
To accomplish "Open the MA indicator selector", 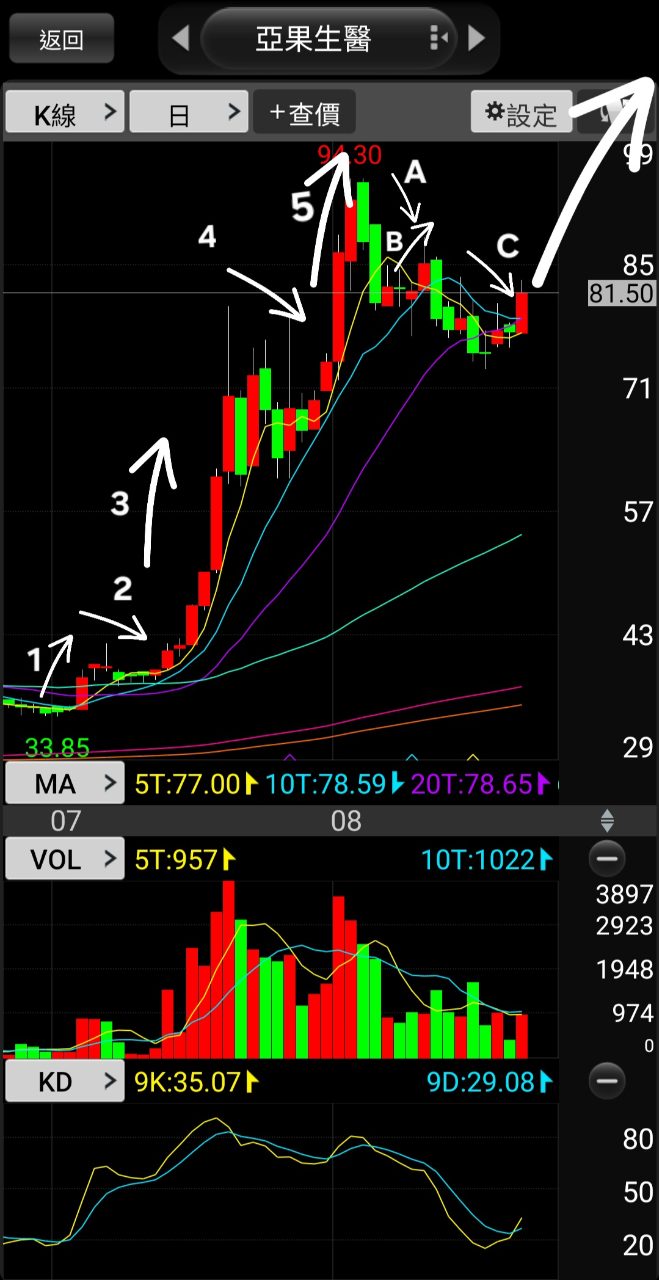I will coord(64,783).
